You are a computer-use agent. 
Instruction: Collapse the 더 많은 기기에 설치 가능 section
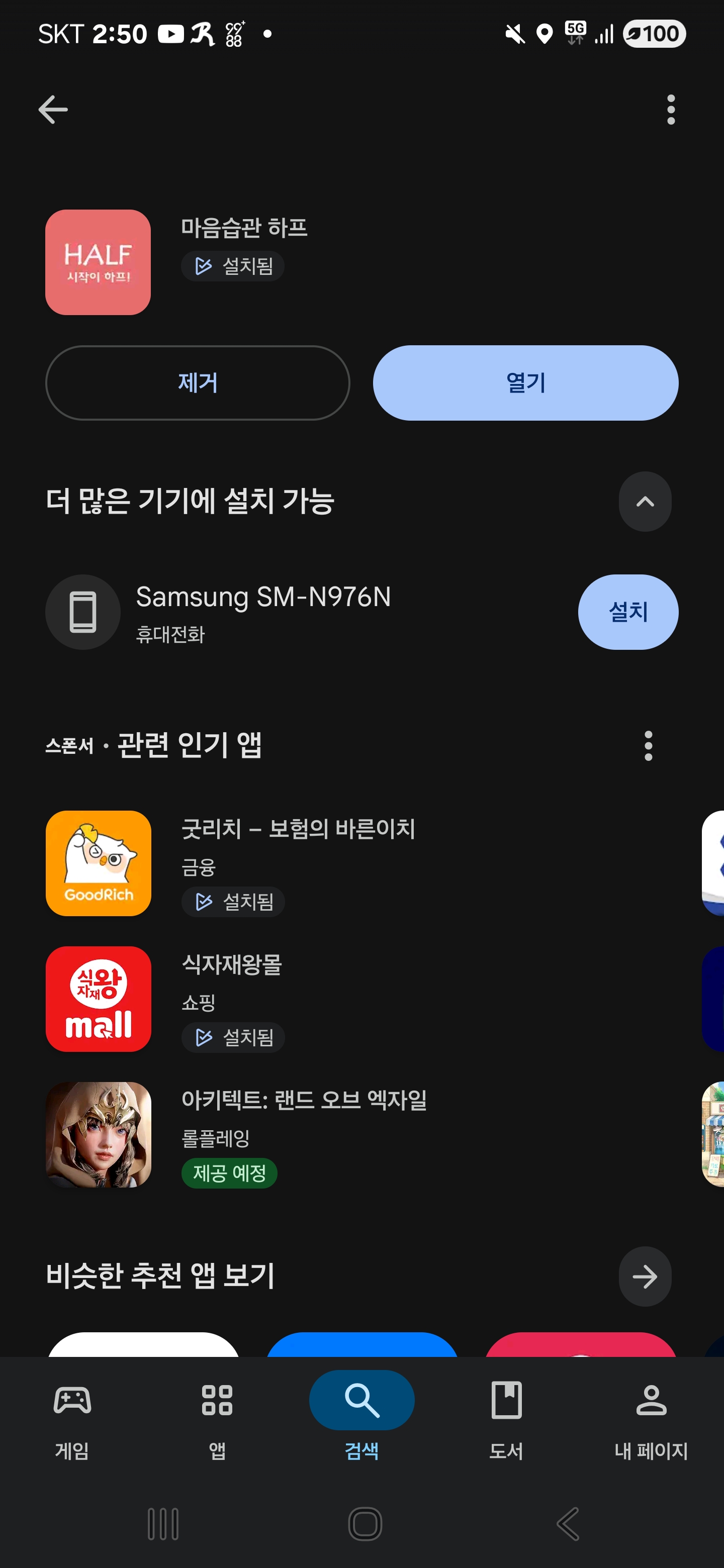tap(644, 502)
